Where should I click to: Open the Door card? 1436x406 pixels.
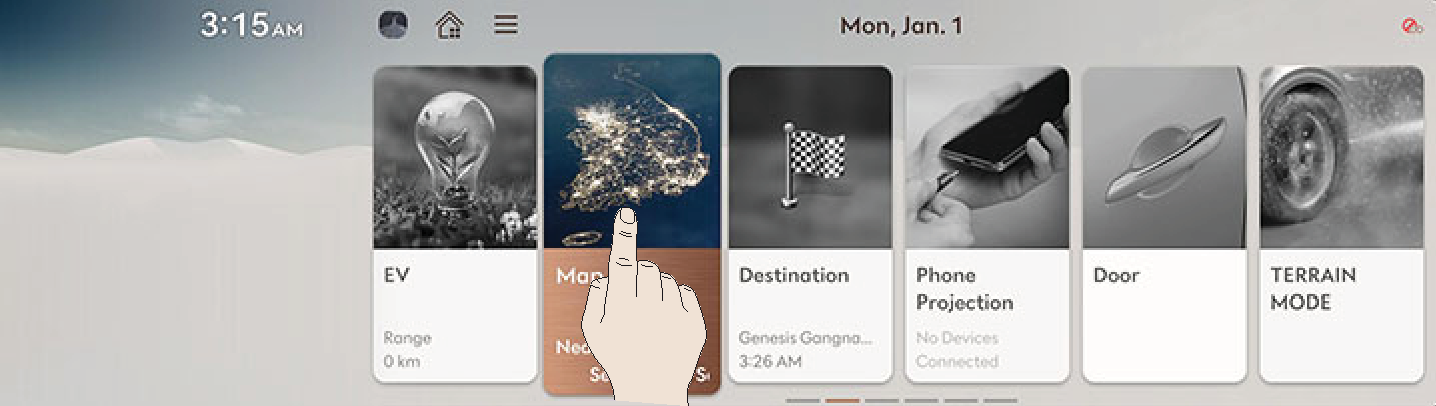(1163, 224)
